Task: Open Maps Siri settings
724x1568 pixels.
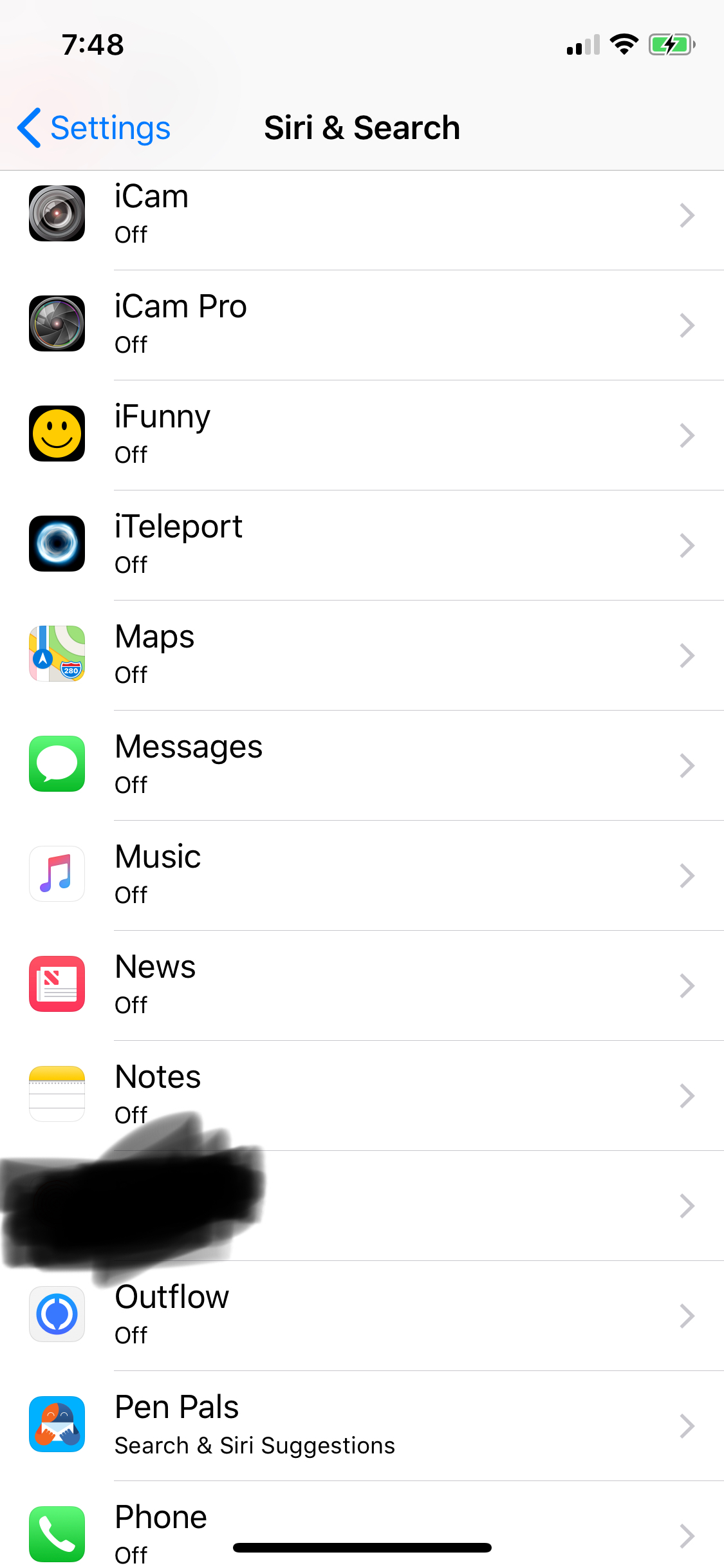Action: point(362,655)
